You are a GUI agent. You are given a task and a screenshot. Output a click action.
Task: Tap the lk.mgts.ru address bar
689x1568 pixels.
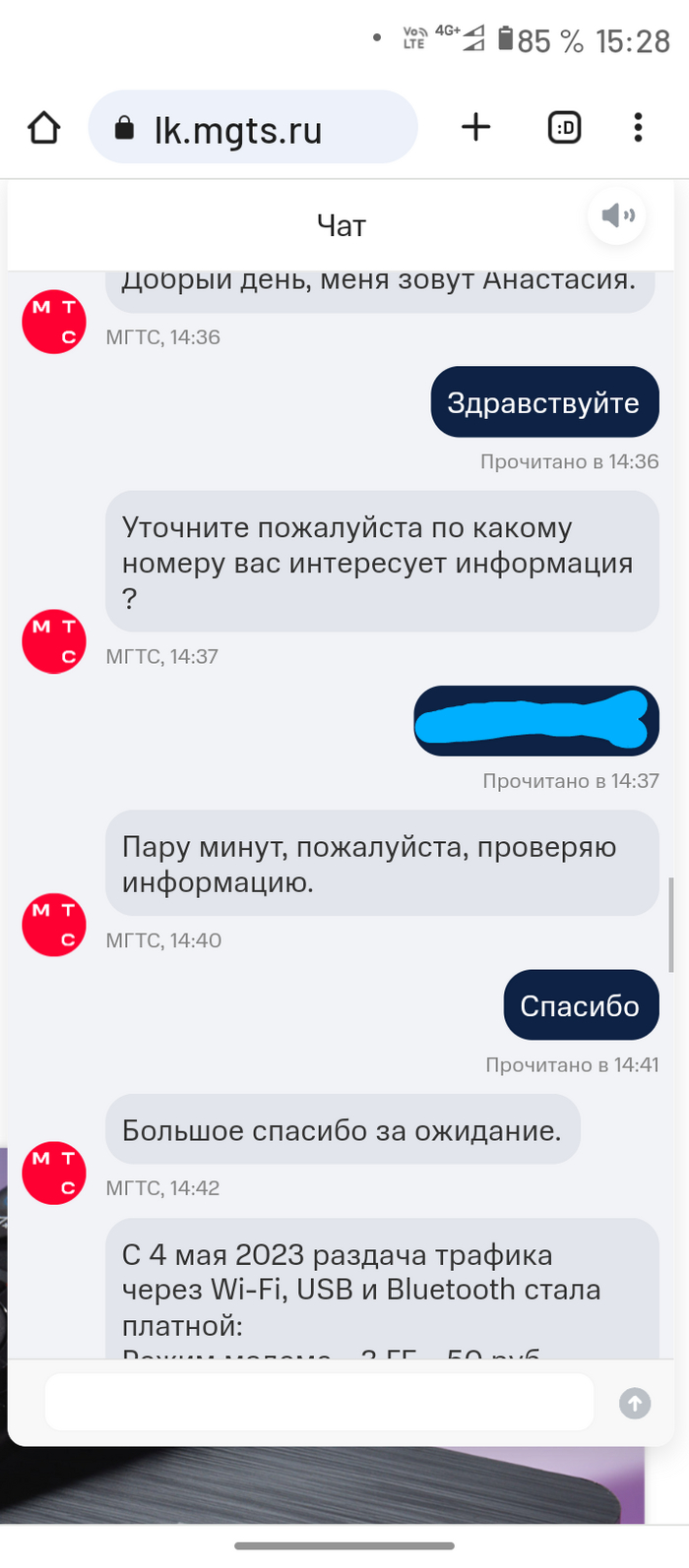click(x=252, y=128)
